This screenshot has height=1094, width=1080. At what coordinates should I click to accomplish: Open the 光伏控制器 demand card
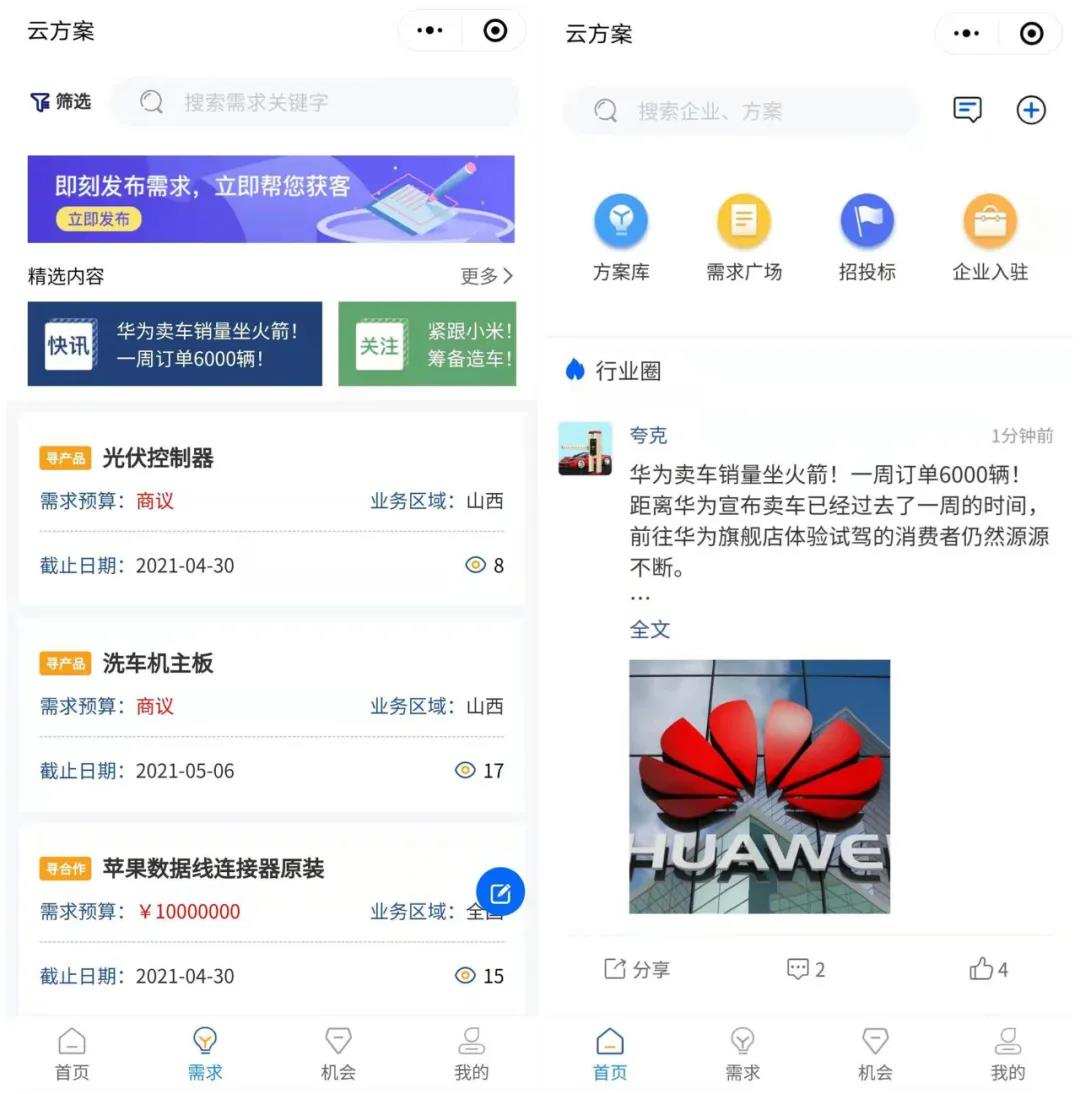271,510
